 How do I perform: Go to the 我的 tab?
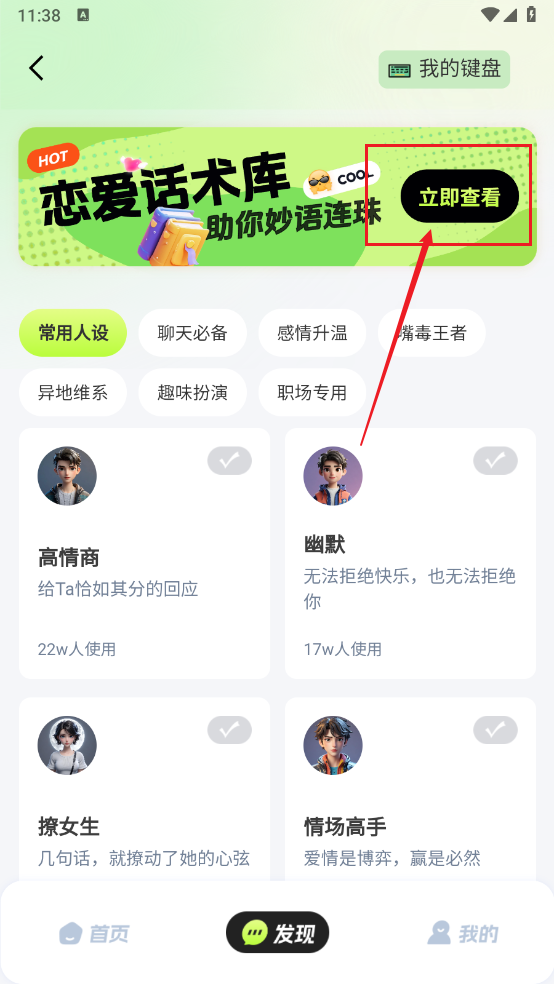pos(463,933)
